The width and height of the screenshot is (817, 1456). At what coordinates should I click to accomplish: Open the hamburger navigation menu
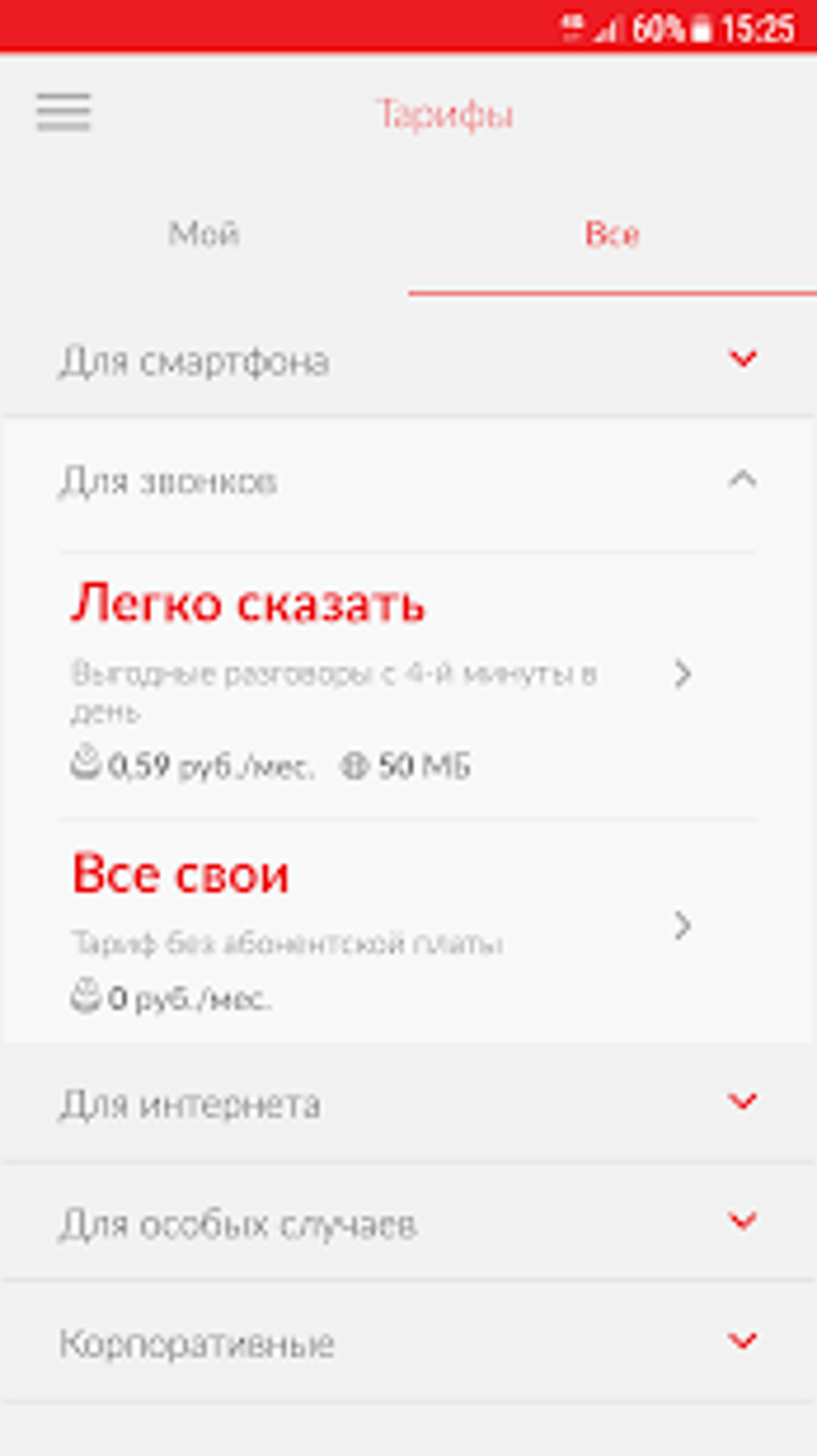(63, 112)
